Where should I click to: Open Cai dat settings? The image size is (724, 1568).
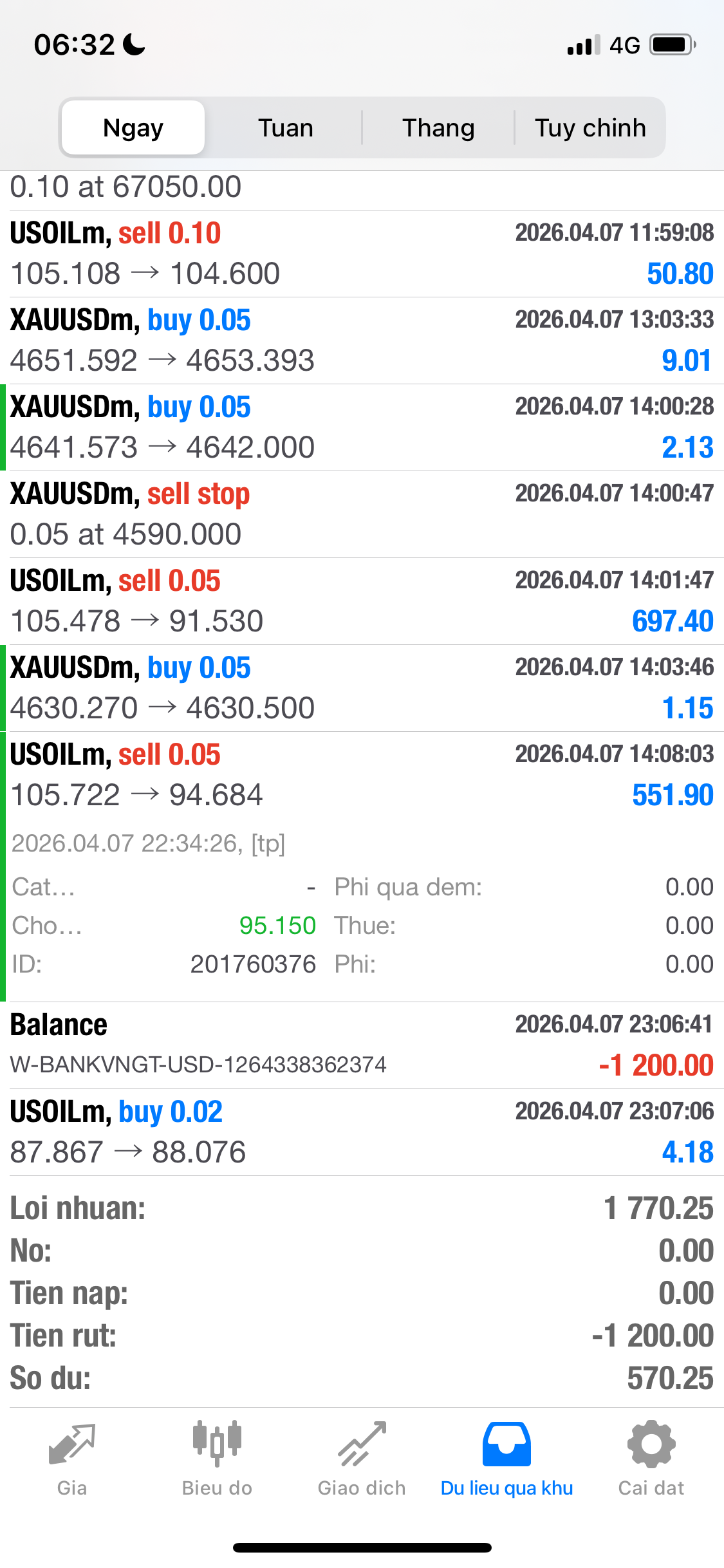point(651,1458)
